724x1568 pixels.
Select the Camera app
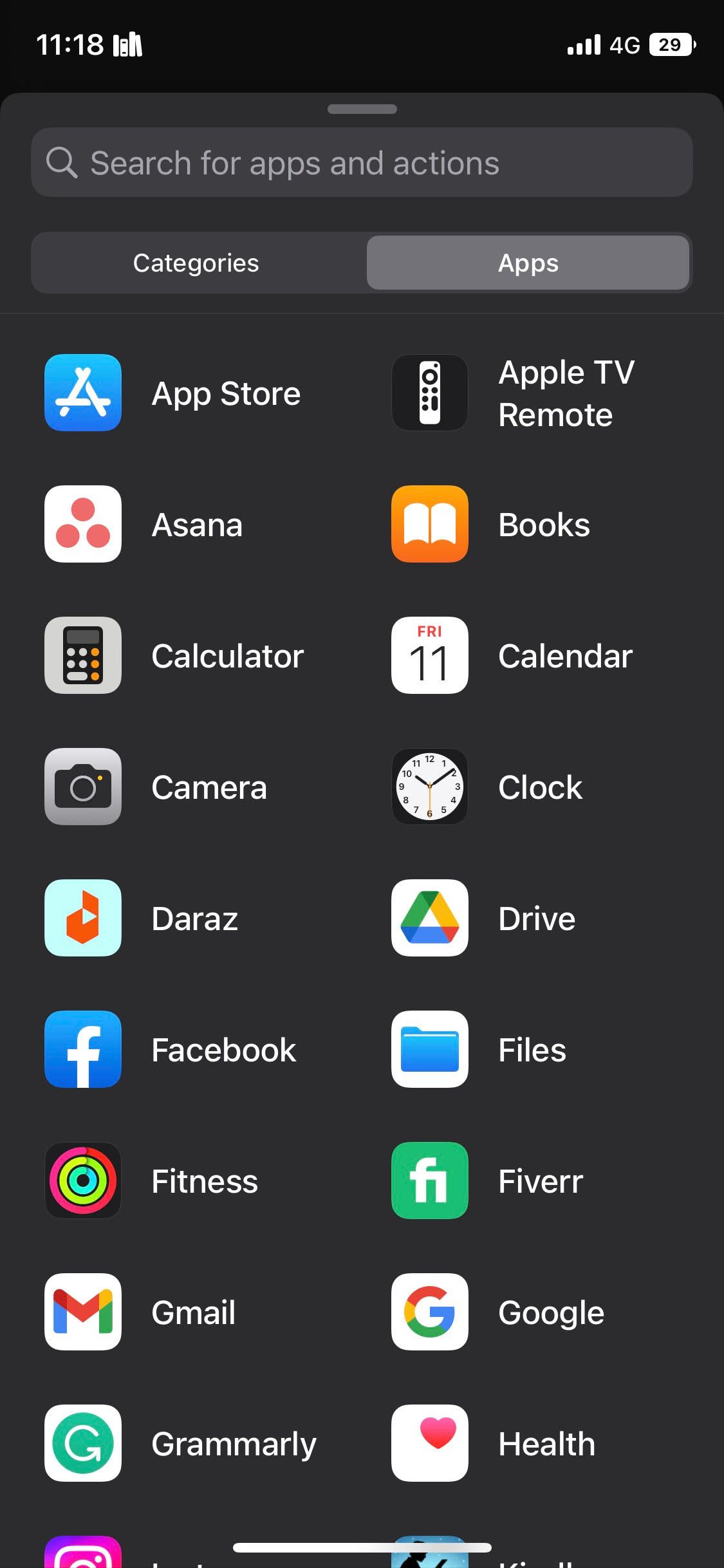point(82,787)
